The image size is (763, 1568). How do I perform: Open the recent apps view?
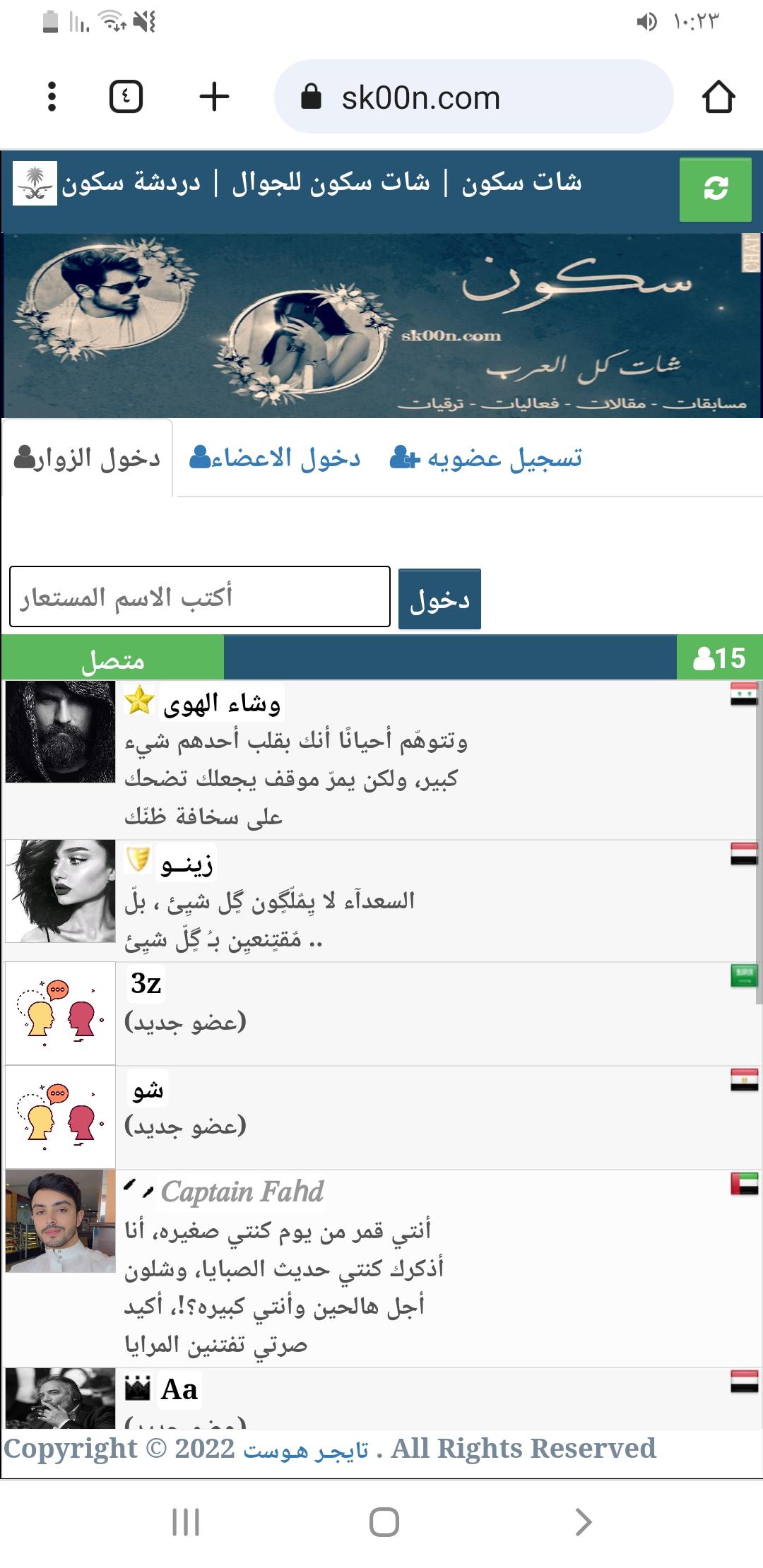coord(186,1522)
